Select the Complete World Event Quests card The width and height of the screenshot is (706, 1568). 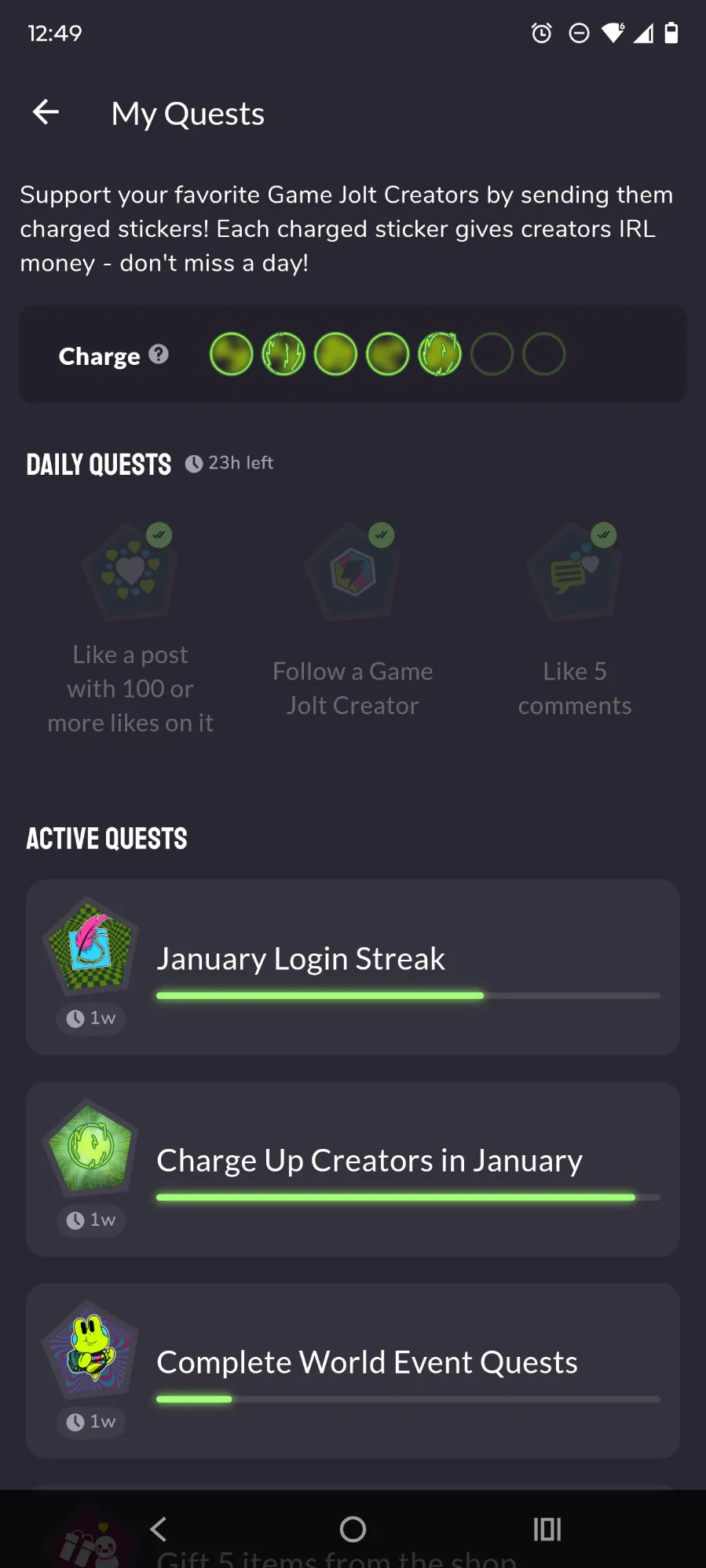point(353,1370)
